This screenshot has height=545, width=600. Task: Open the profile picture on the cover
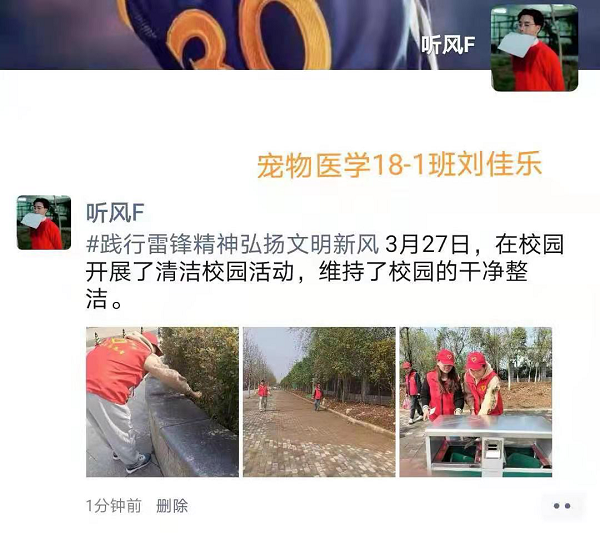pyautogui.click(x=534, y=48)
